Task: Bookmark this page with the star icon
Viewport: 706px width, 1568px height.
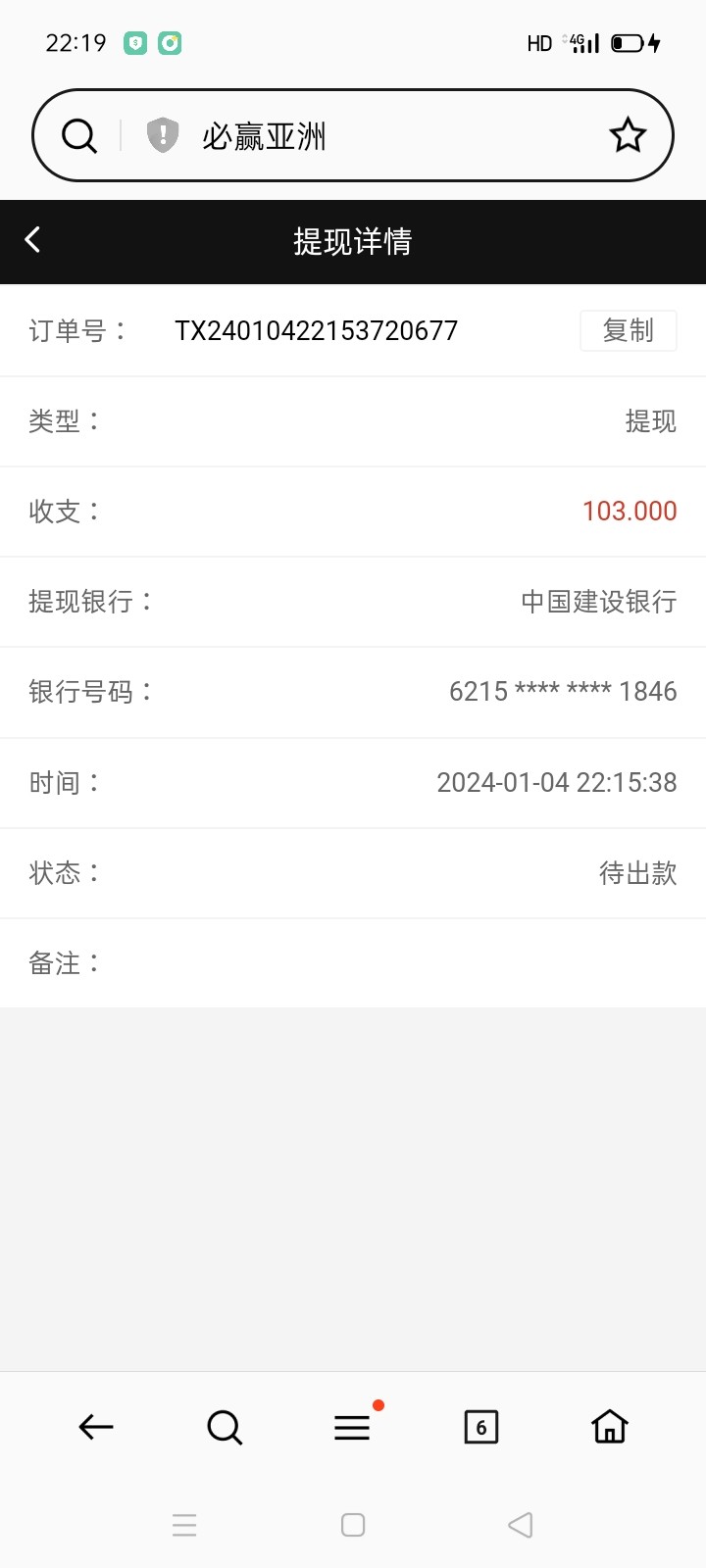Action: [x=628, y=135]
